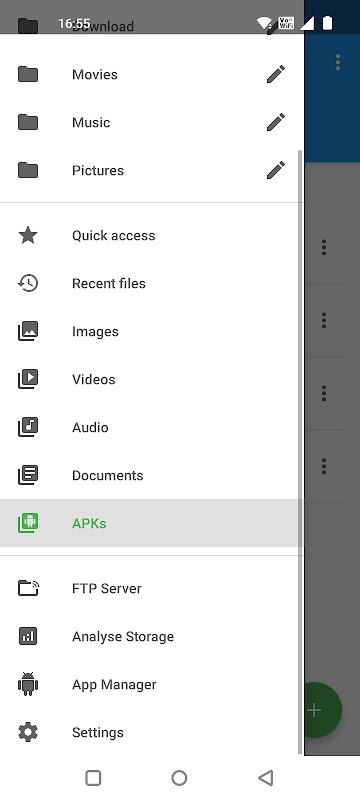This screenshot has width=360, height=800.
Task: Edit the Music bookmark with pencil icon
Action: coord(276,122)
